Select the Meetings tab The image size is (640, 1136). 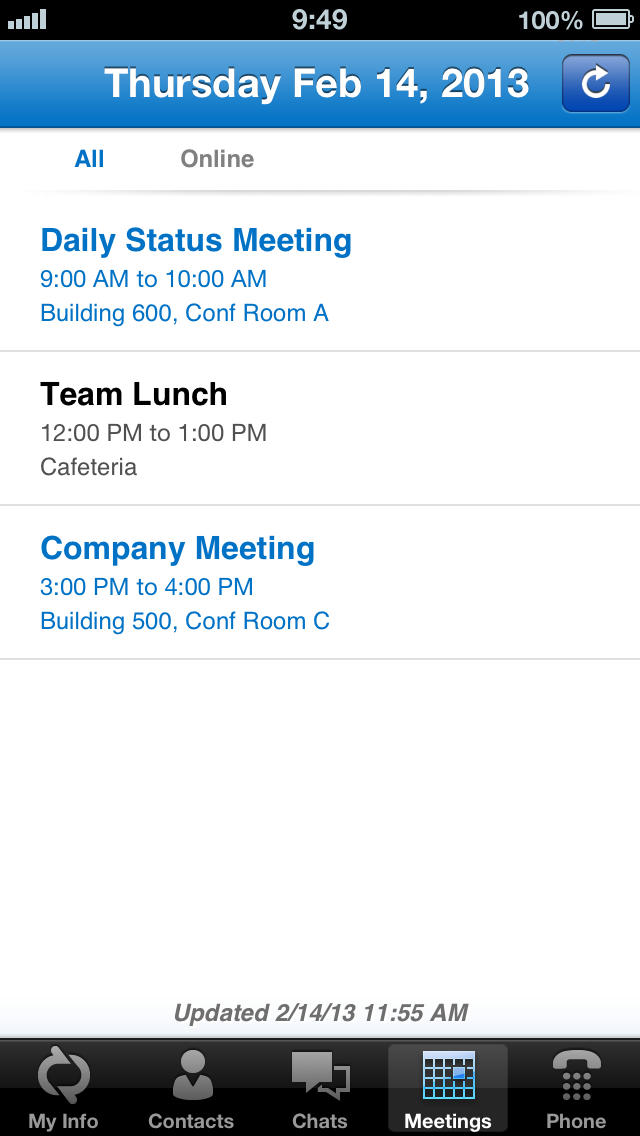tap(447, 1088)
